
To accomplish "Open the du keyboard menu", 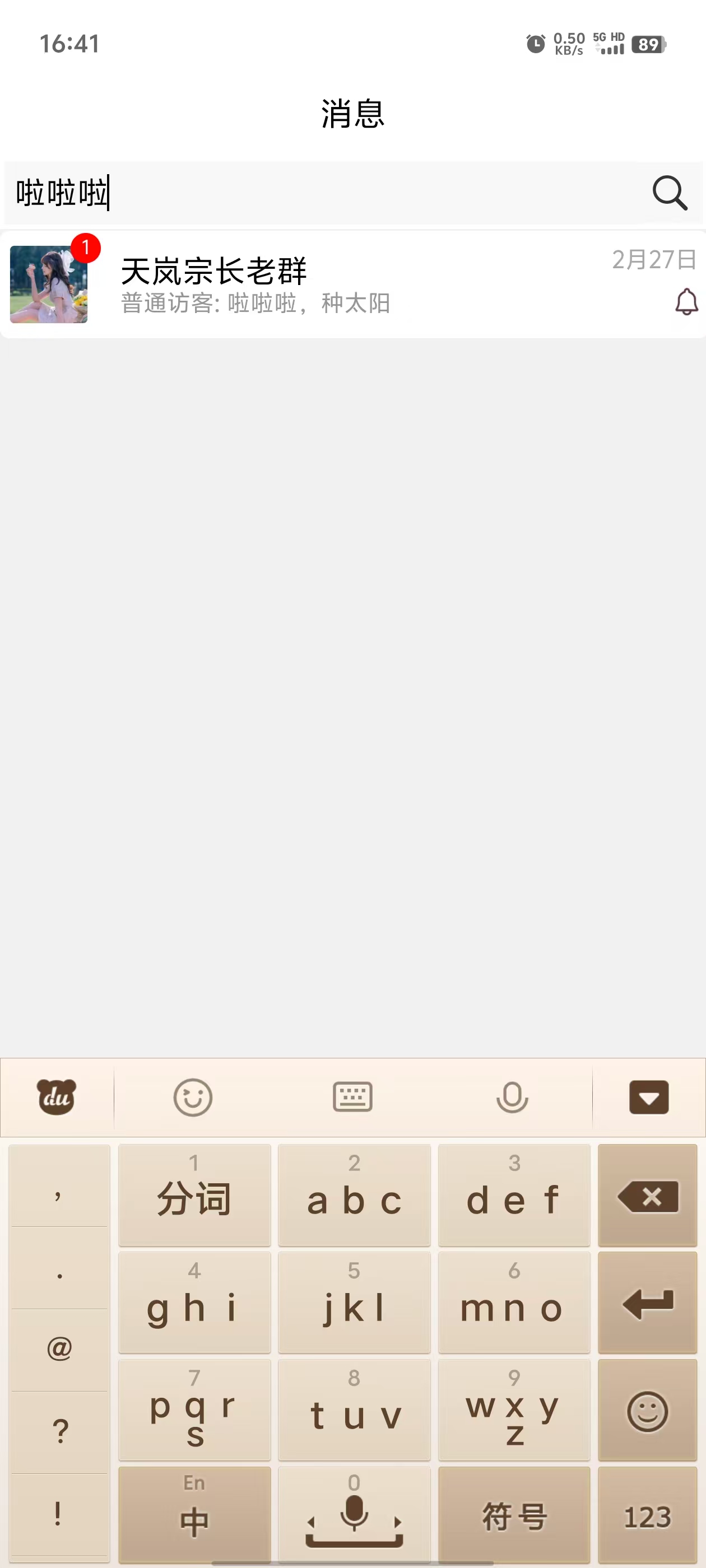I will (x=57, y=1097).
